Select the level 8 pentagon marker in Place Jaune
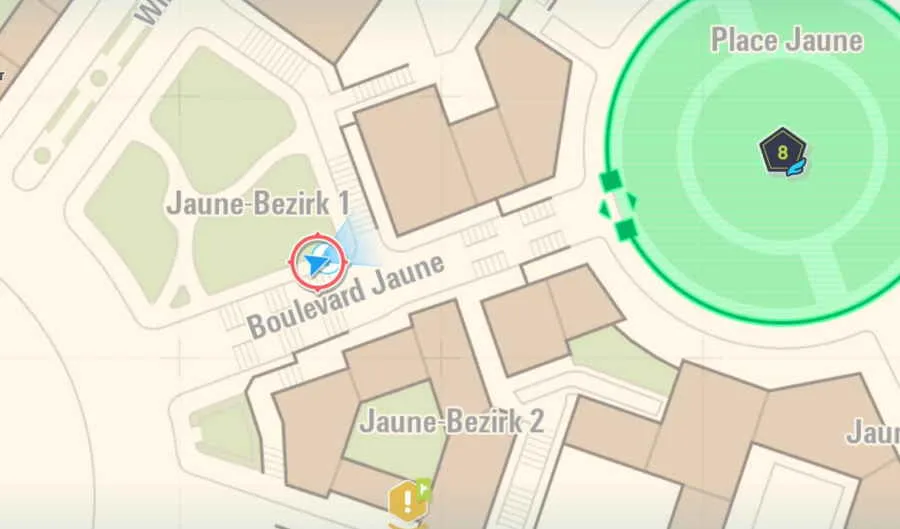This screenshot has width=900, height=529. pyautogui.click(x=782, y=152)
